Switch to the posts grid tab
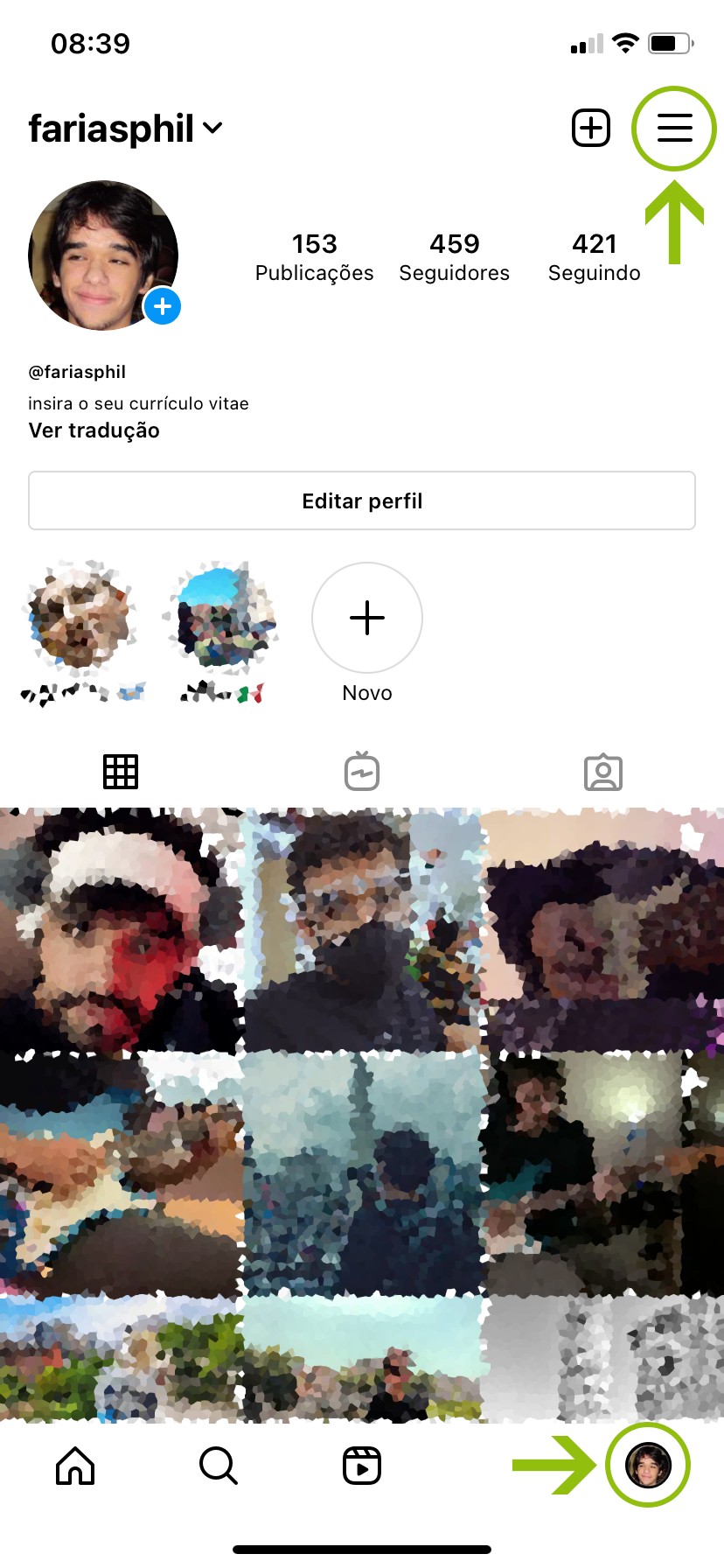This screenshot has width=724, height=1568. click(x=121, y=772)
